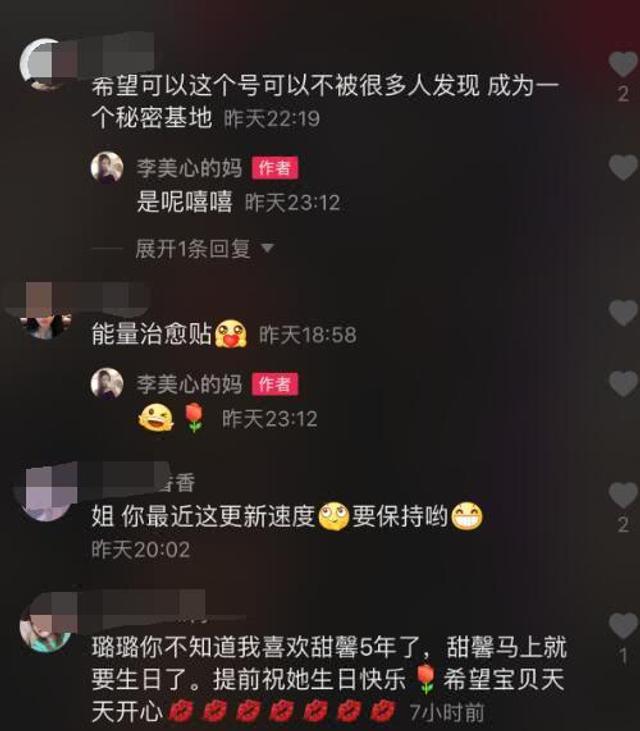
Task: Open 李美心的妈 profile from 是呢嘻嘻 reply
Action: pos(107,167)
